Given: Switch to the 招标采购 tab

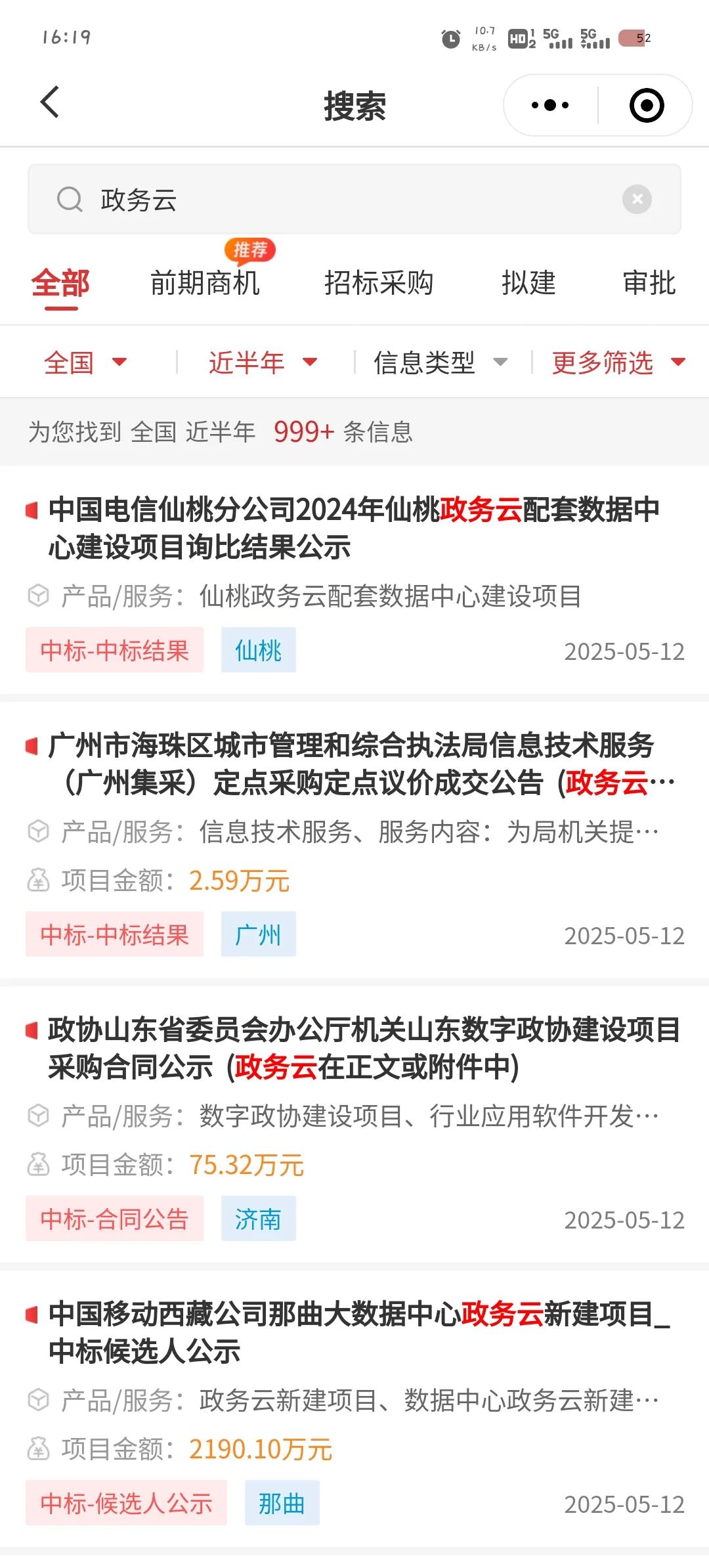Looking at the screenshot, I should coord(379,284).
